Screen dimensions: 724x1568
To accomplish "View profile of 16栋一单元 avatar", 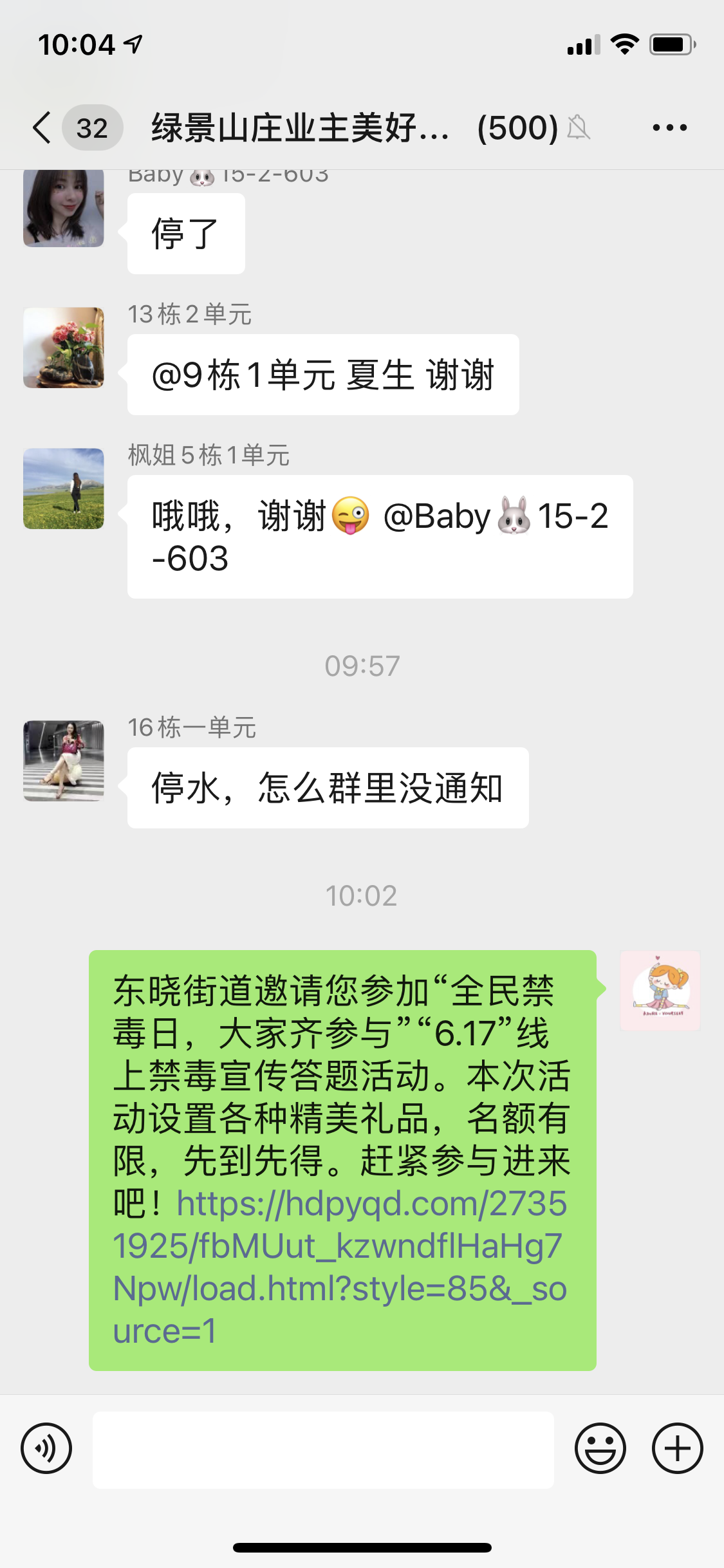I will [x=64, y=760].
